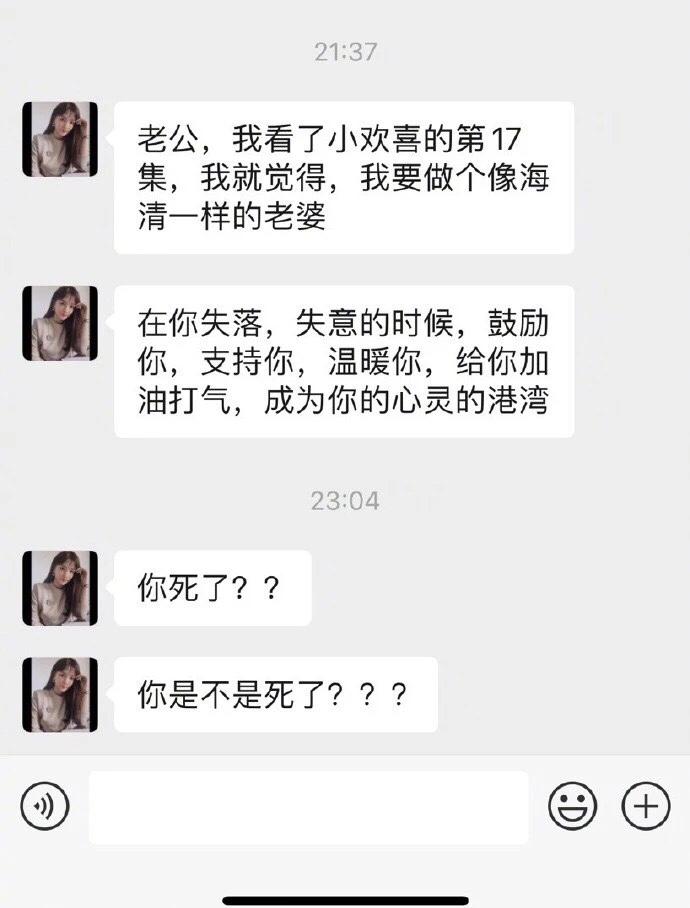Focus the message text field
Screen dimensions: 690x908
308,807
